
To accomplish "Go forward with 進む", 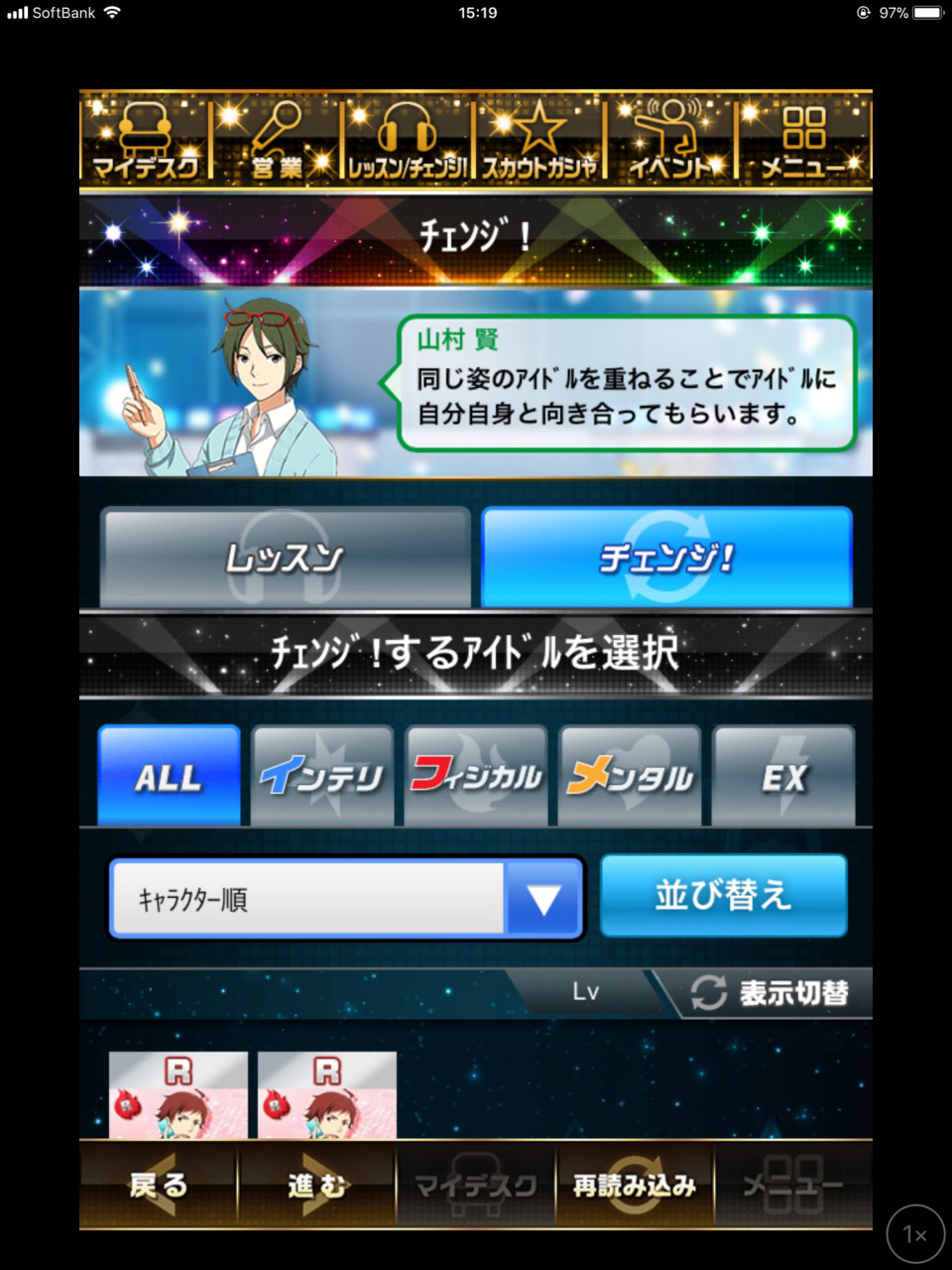I will 316,1185.
